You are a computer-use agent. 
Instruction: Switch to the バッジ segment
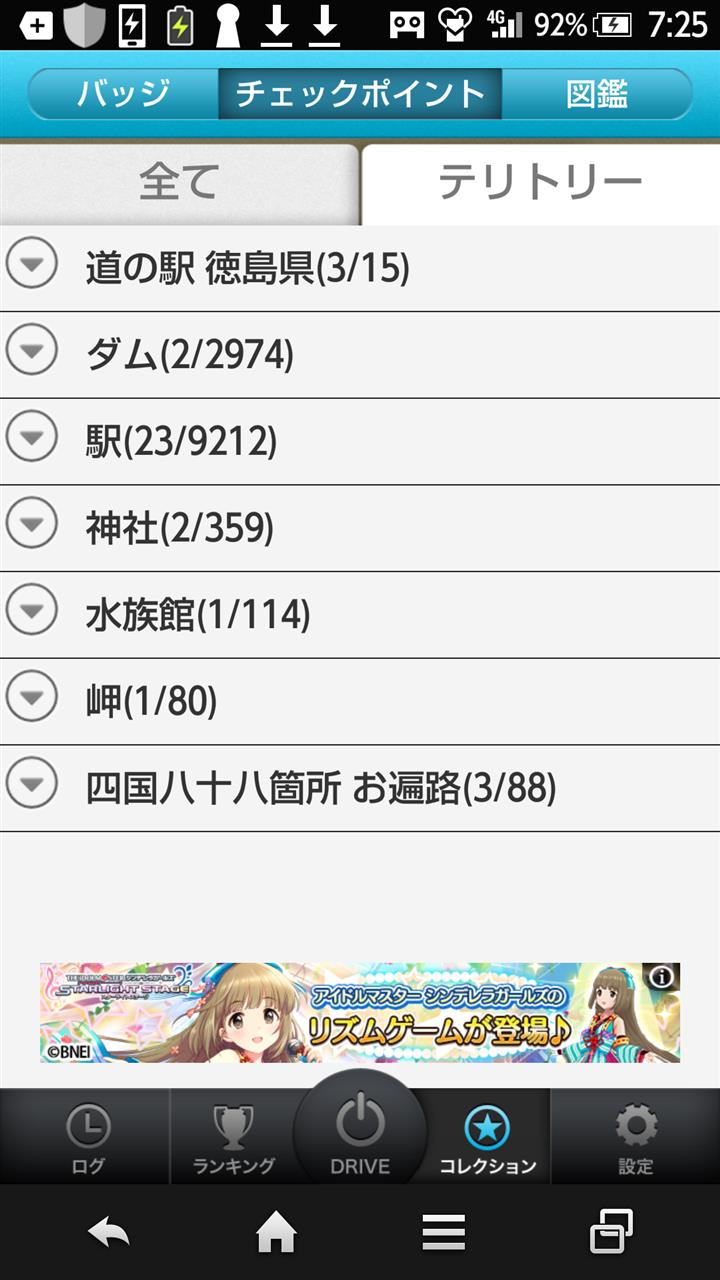click(123, 94)
